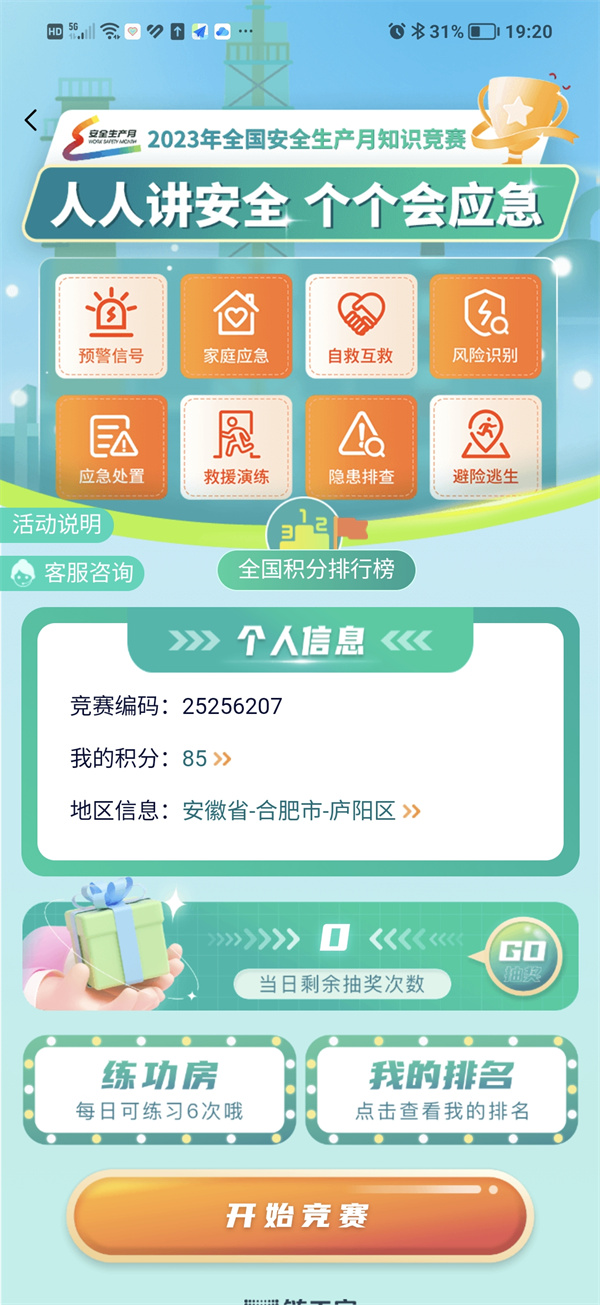
Task: Tap the GO 抽奖 lottery button
Action: point(521,955)
